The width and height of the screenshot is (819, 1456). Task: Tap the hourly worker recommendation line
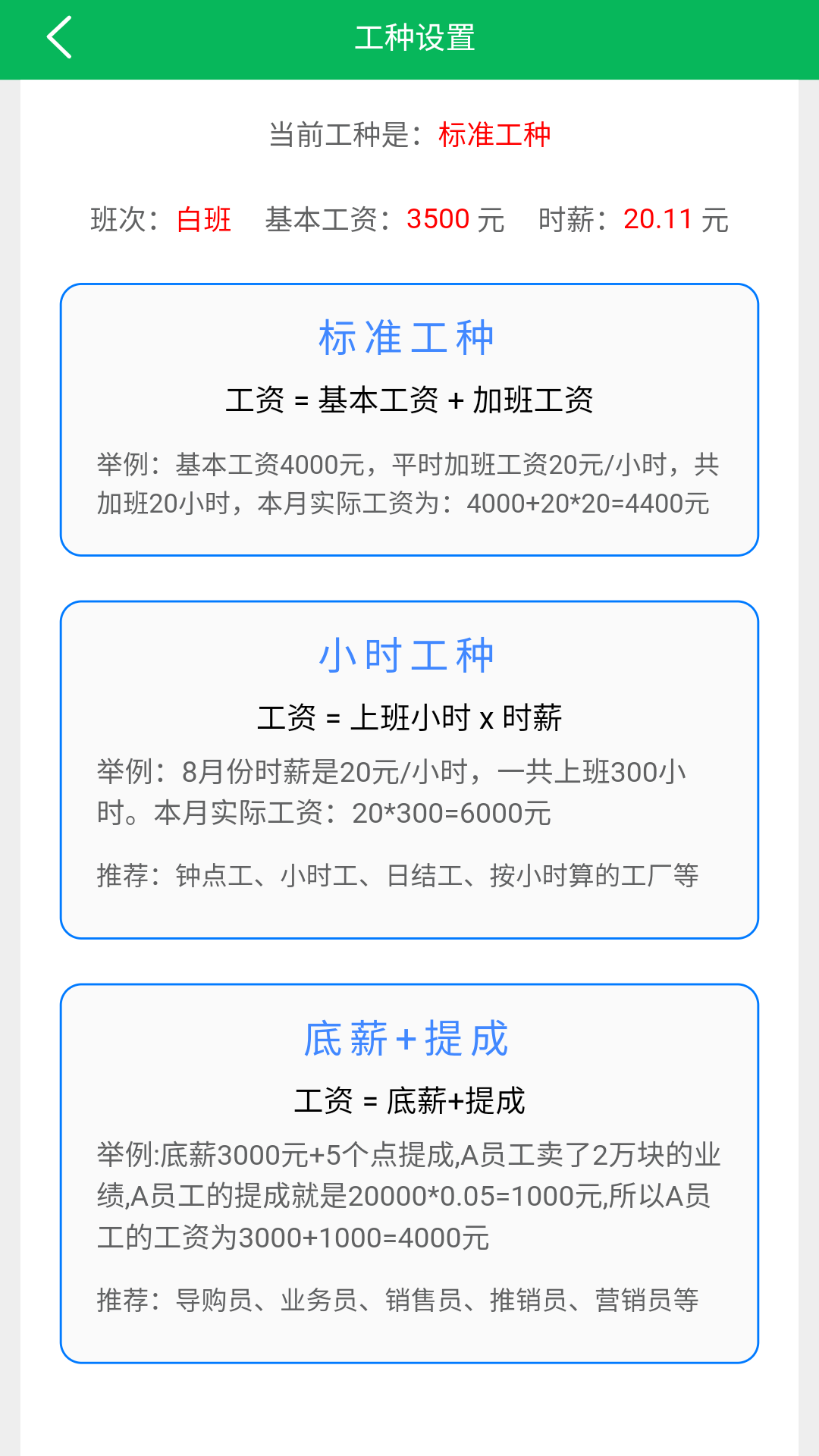coord(400,874)
